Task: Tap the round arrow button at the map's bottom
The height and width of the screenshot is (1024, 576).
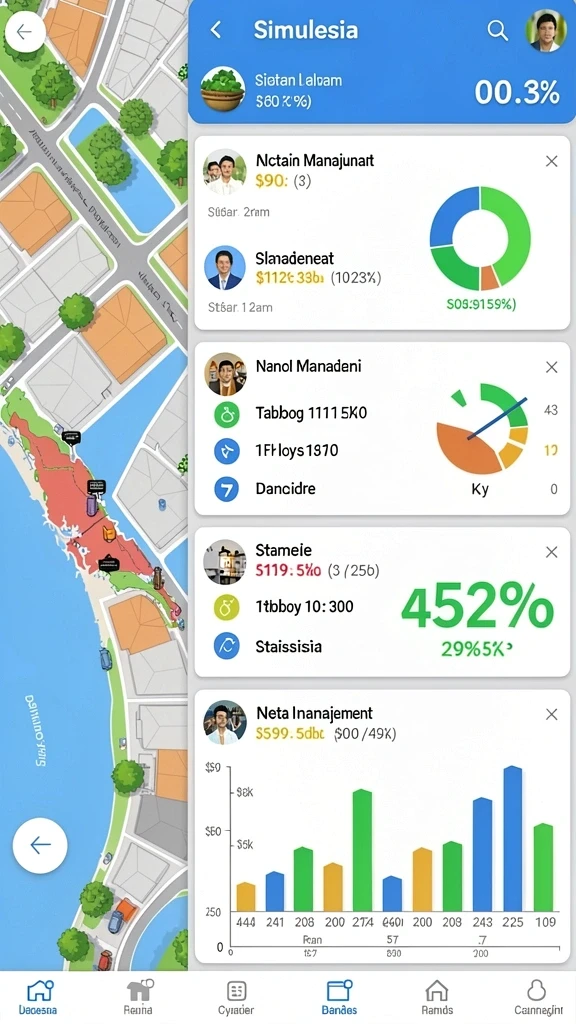Action: tap(40, 845)
